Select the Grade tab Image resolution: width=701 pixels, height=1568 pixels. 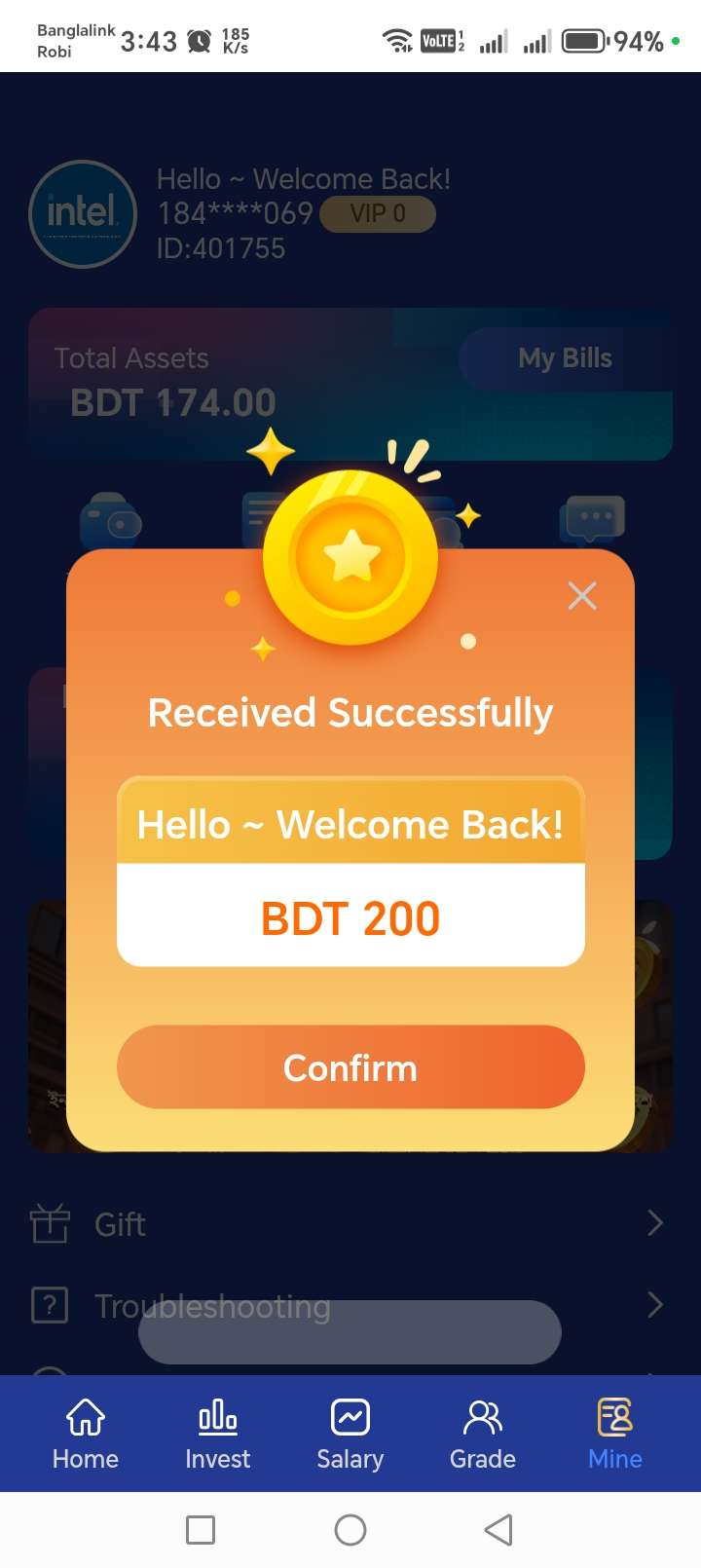483,1433
